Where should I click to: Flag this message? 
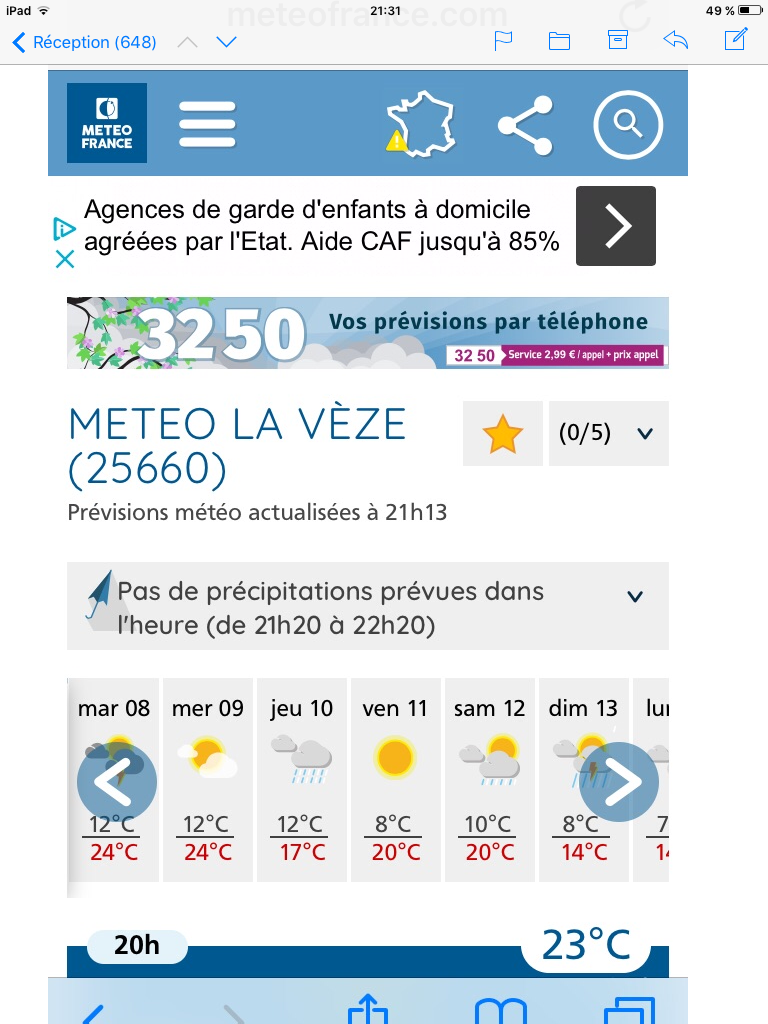[x=504, y=41]
